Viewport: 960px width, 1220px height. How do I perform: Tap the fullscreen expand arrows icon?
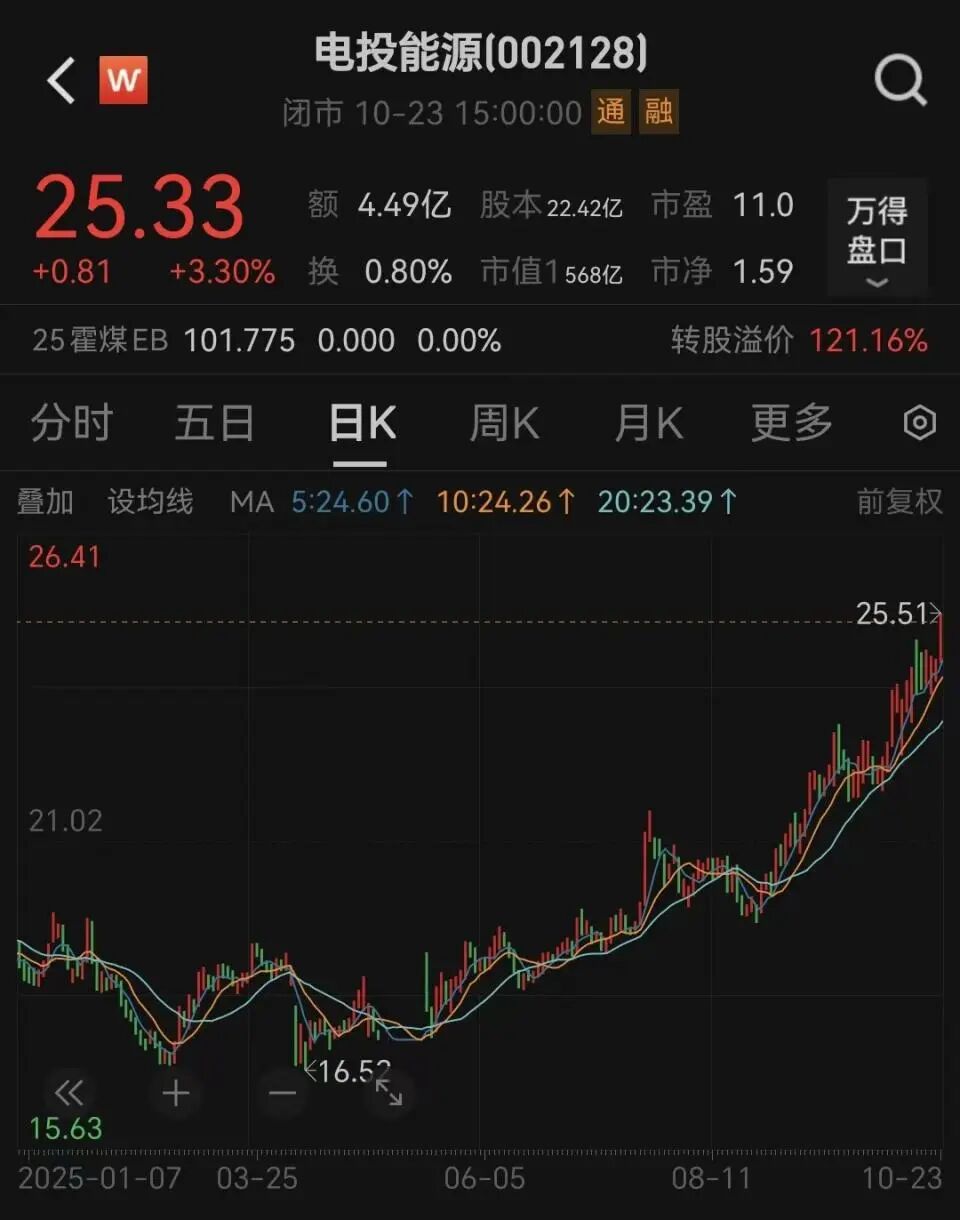point(390,1094)
